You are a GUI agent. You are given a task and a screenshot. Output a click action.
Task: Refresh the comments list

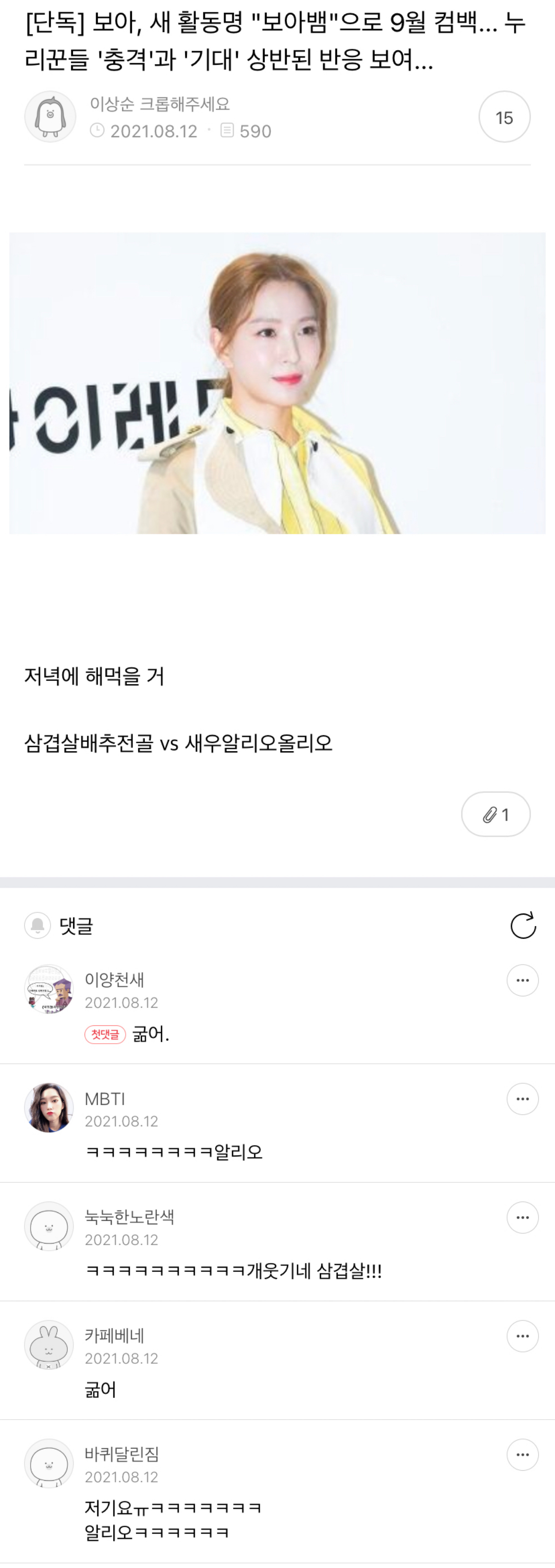523,925
